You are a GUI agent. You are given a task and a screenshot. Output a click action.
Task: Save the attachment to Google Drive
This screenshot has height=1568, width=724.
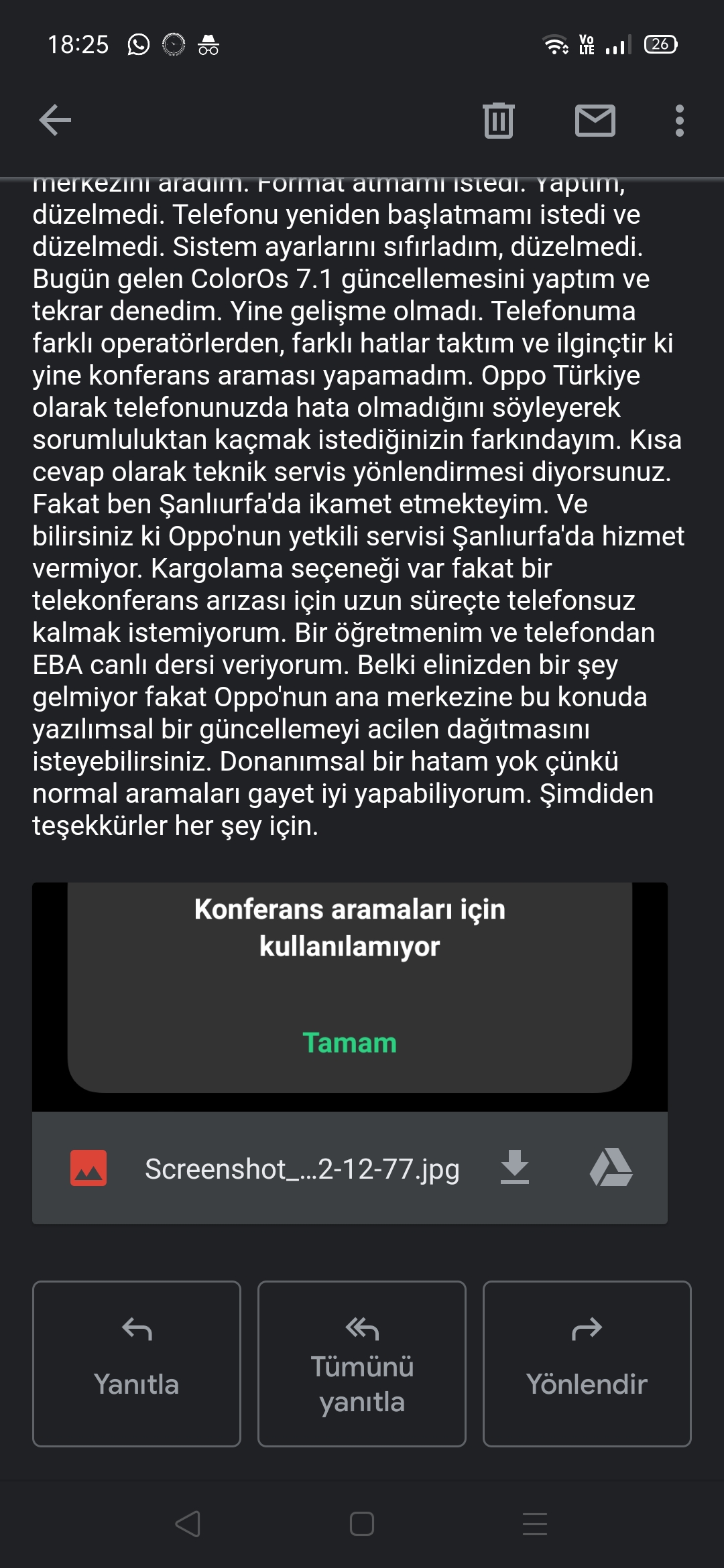point(611,1167)
